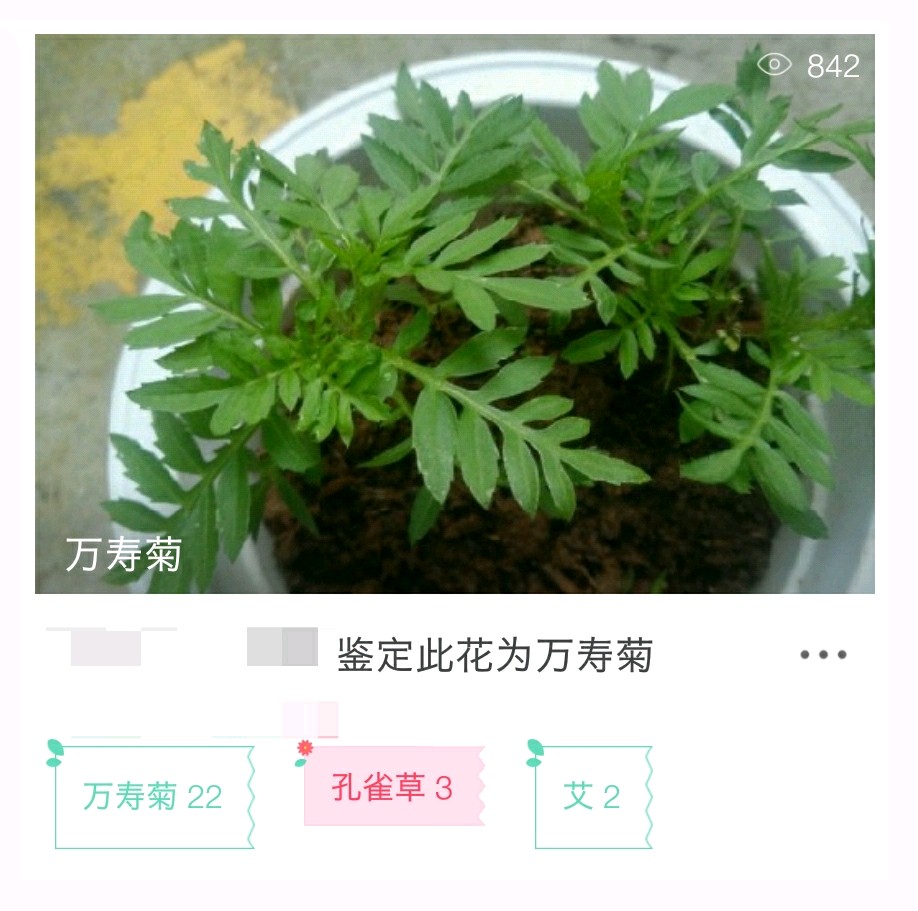Image resolution: width=918 pixels, height=911 pixels.
Task: Choose the 艾 2 tag
Action: [592, 797]
